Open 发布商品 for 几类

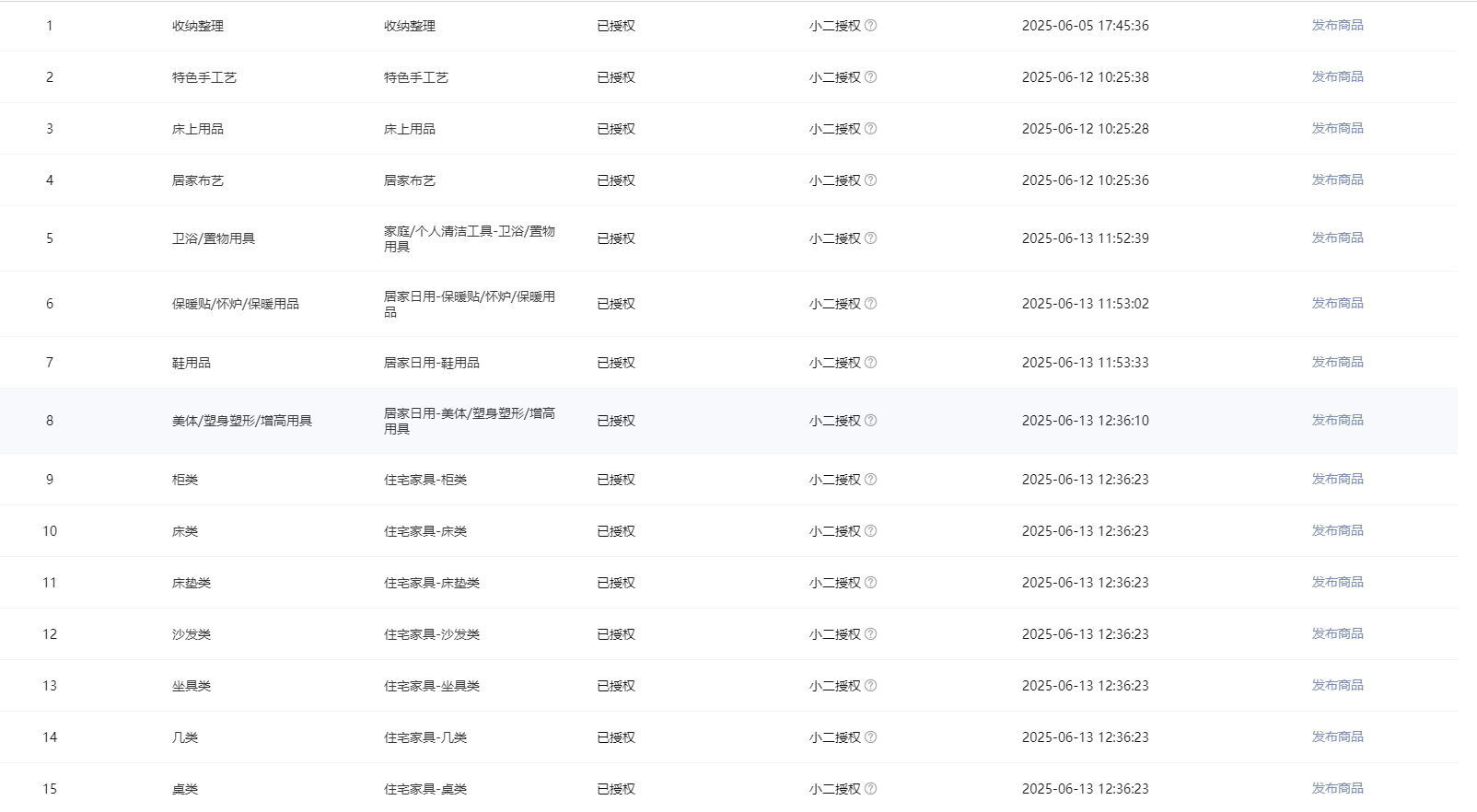coord(1337,737)
